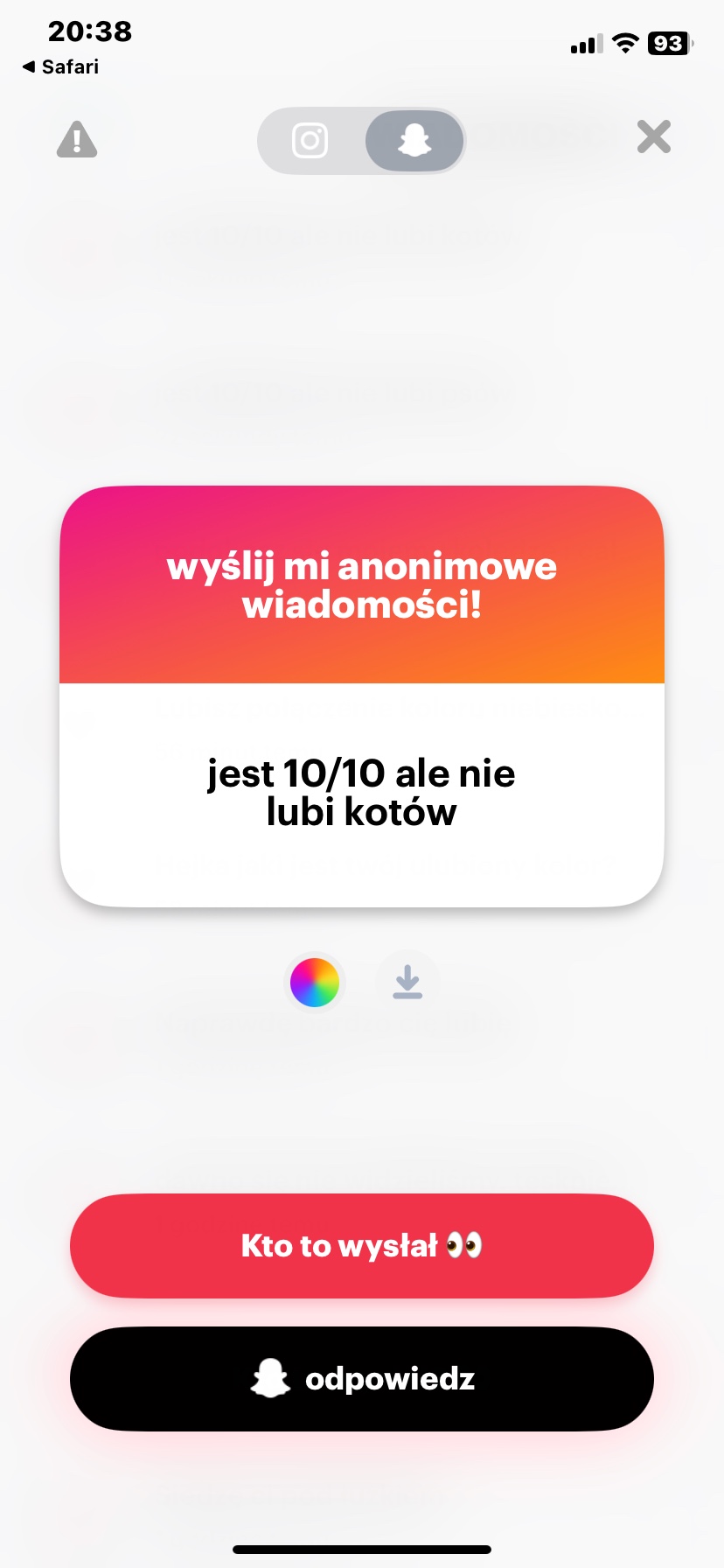724x1568 pixels.
Task: Change the card color with the rainbow wheel
Action: coord(315,982)
